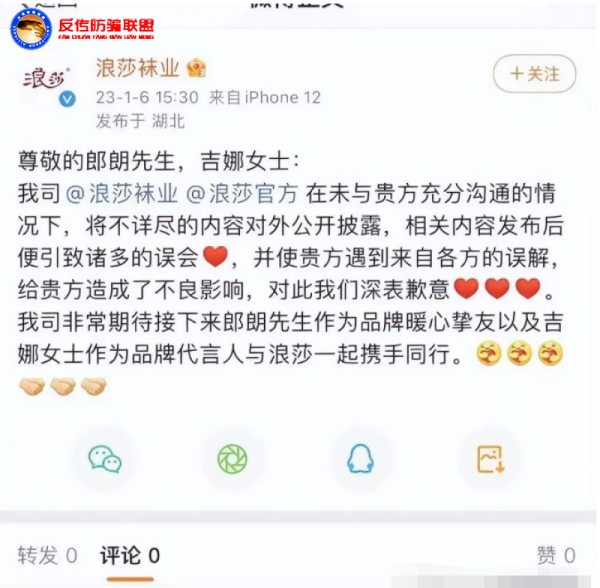Follow 浪莎袜业 with the 关注 button
The height and width of the screenshot is (588, 600).
pos(534,74)
